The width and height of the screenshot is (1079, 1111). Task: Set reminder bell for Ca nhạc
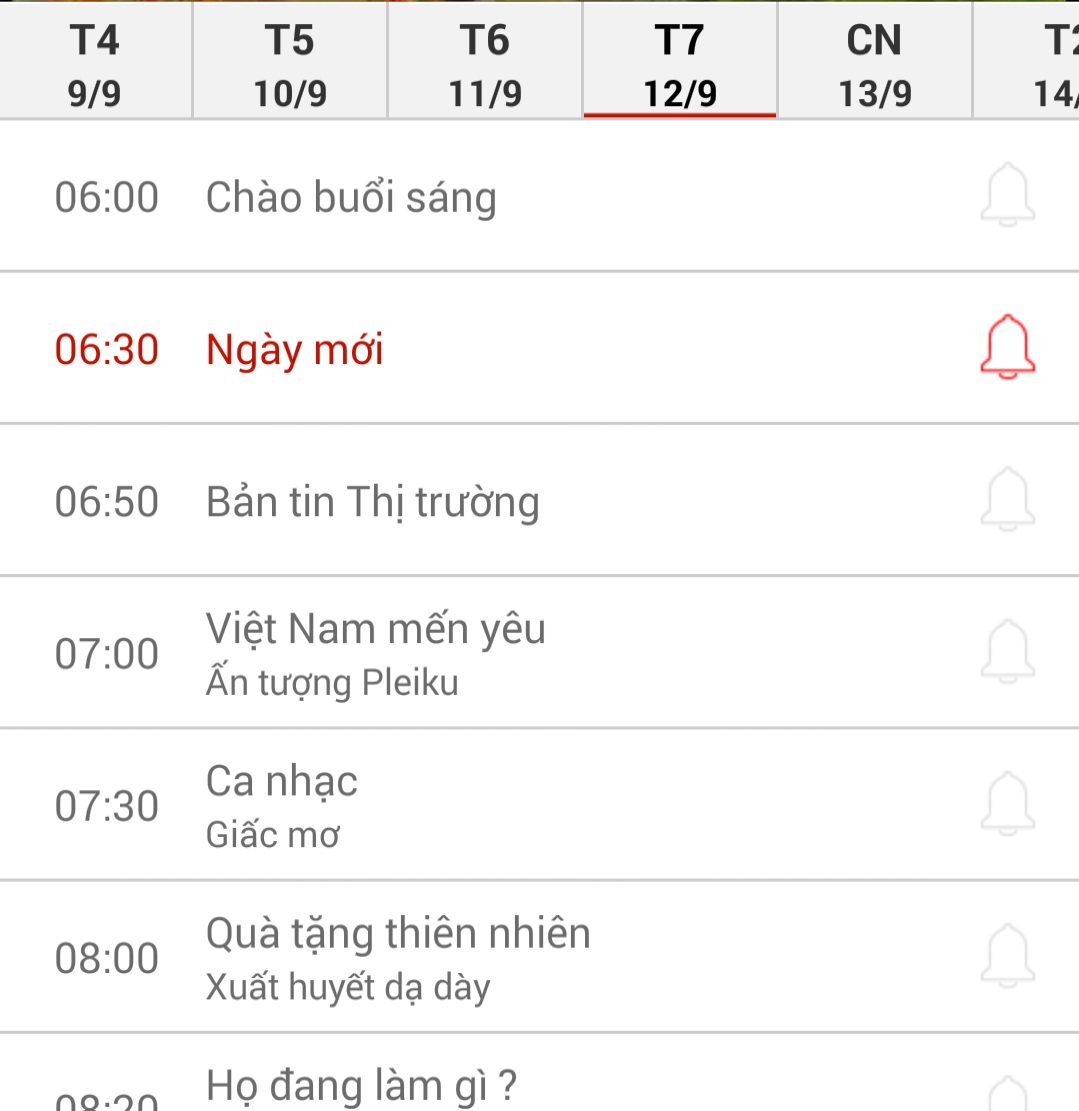(1007, 804)
